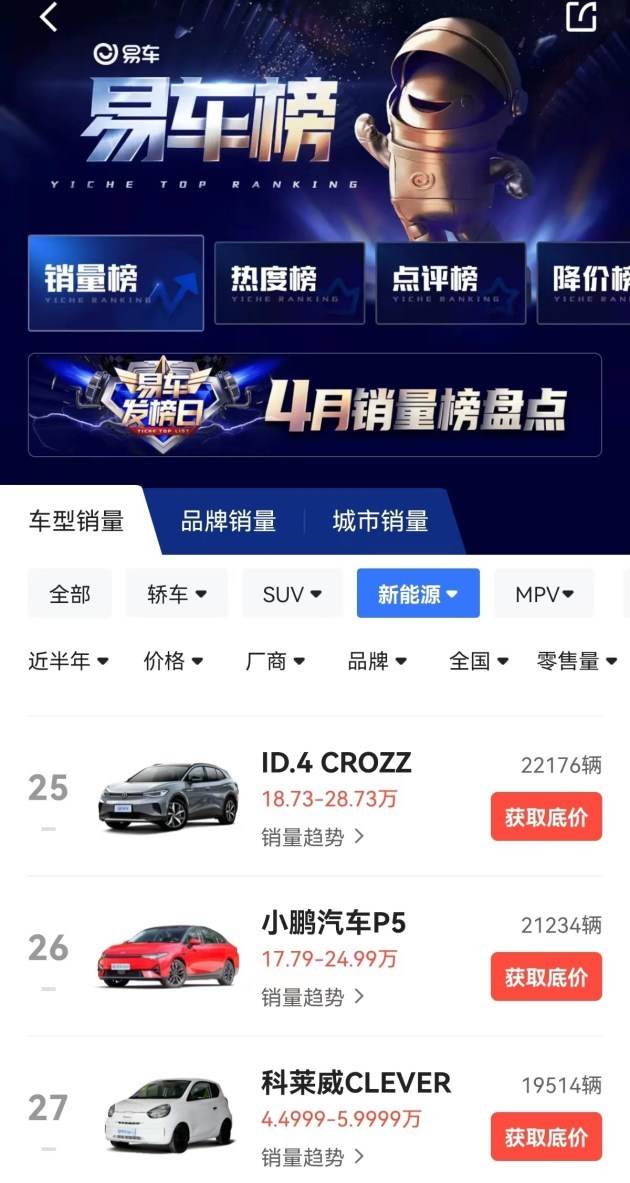
Task: Open the 全国 region dropdown
Action: (x=479, y=661)
